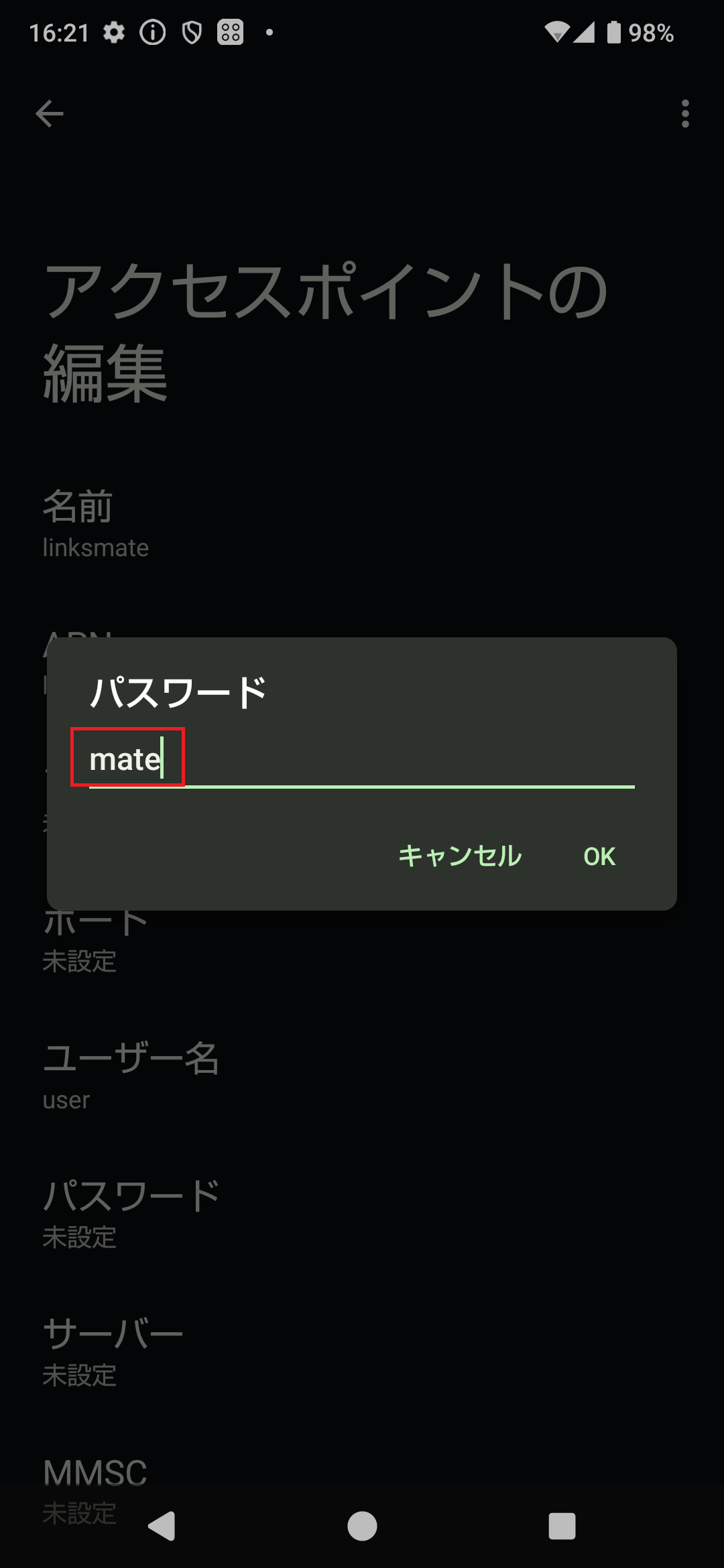724x1568 pixels.
Task: Tap the password text field containing mate
Action: (x=362, y=759)
